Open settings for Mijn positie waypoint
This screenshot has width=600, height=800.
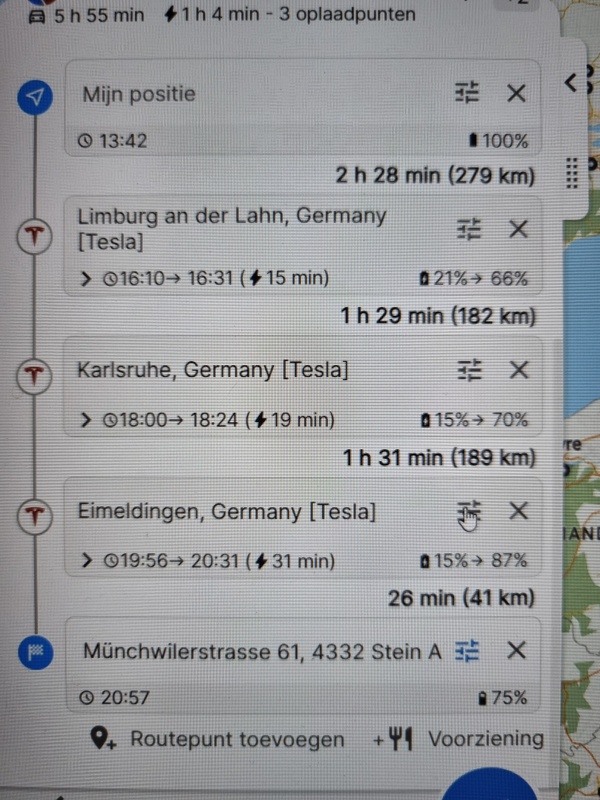468,94
